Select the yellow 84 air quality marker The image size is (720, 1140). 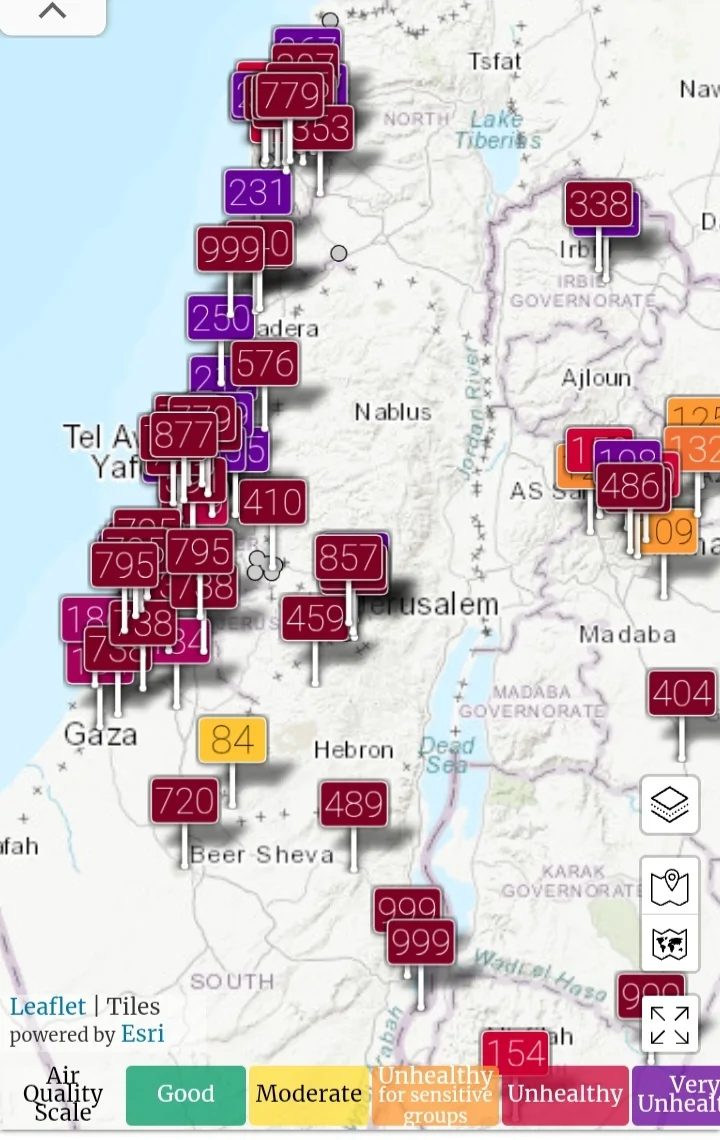click(x=232, y=741)
